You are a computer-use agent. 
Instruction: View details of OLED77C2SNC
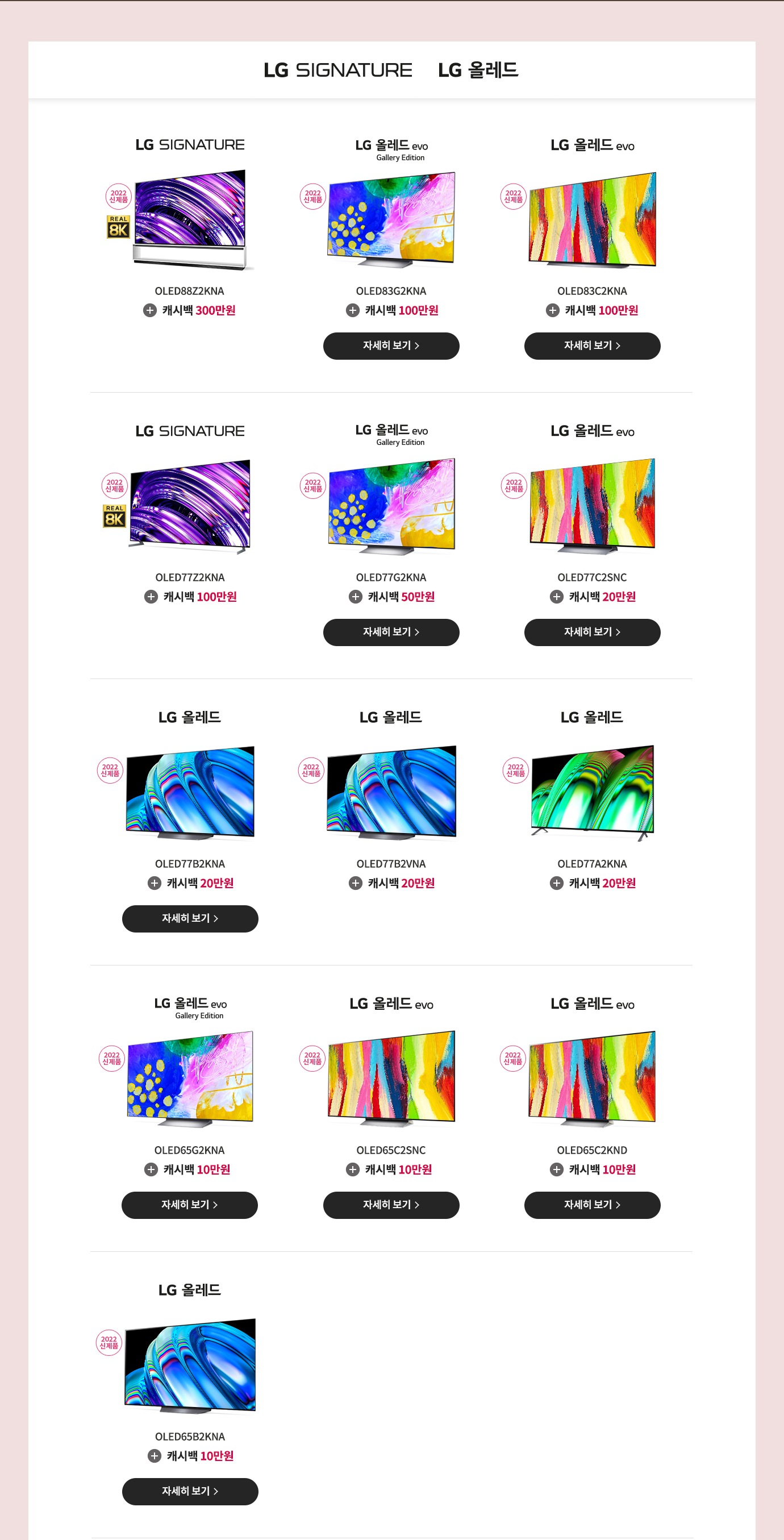[592, 632]
